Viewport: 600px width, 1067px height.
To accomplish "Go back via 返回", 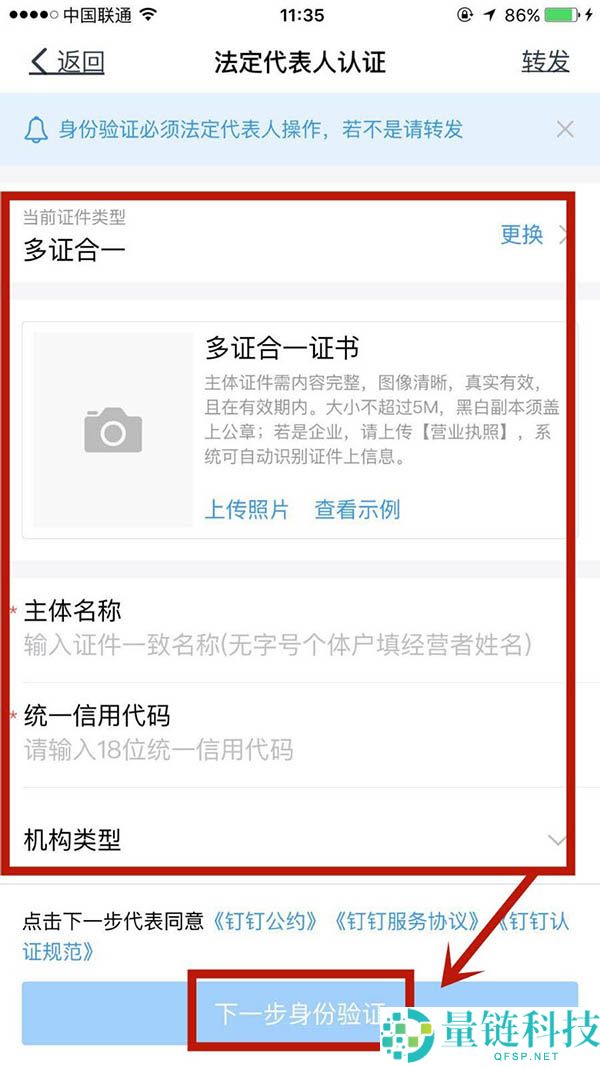I will [x=68, y=62].
